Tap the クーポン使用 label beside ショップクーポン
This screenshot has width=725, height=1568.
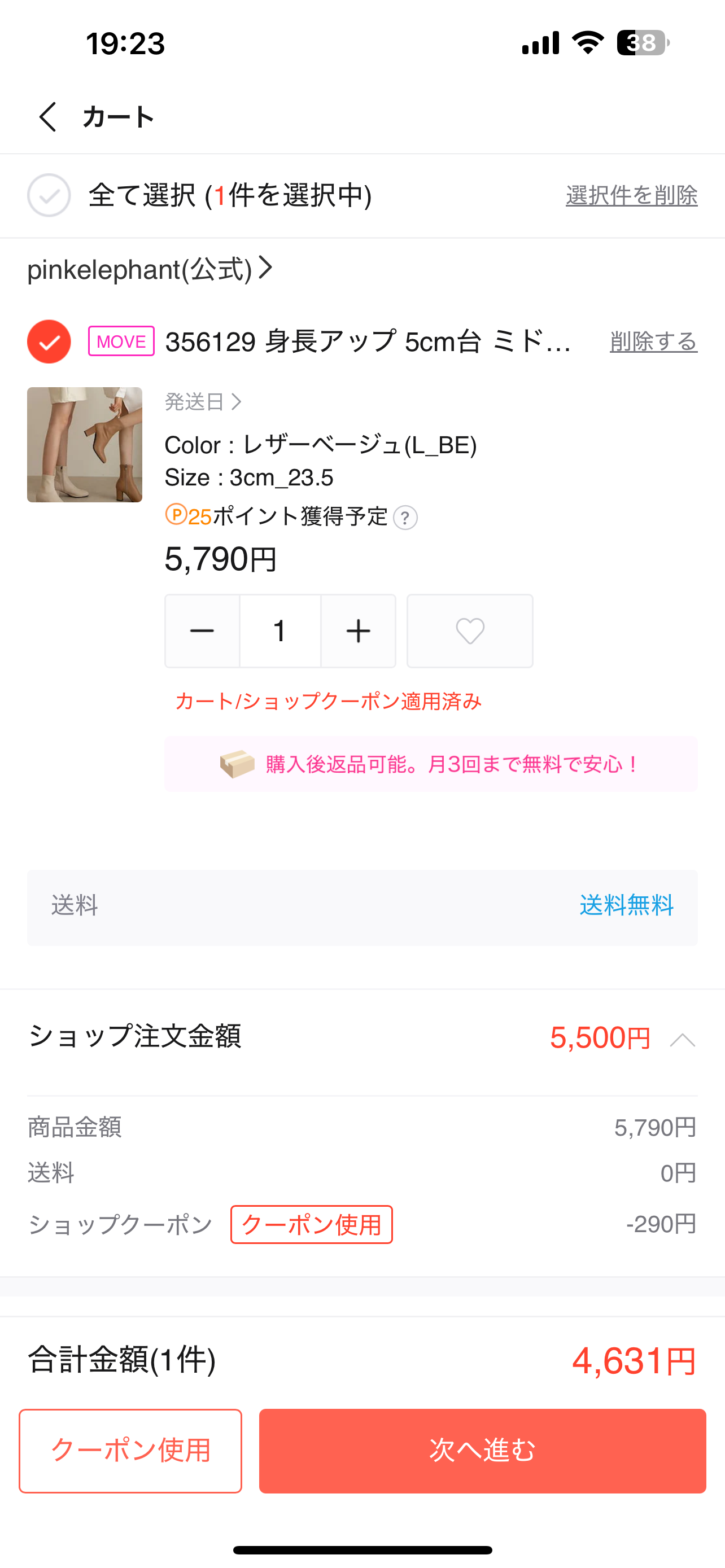click(x=311, y=1225)
